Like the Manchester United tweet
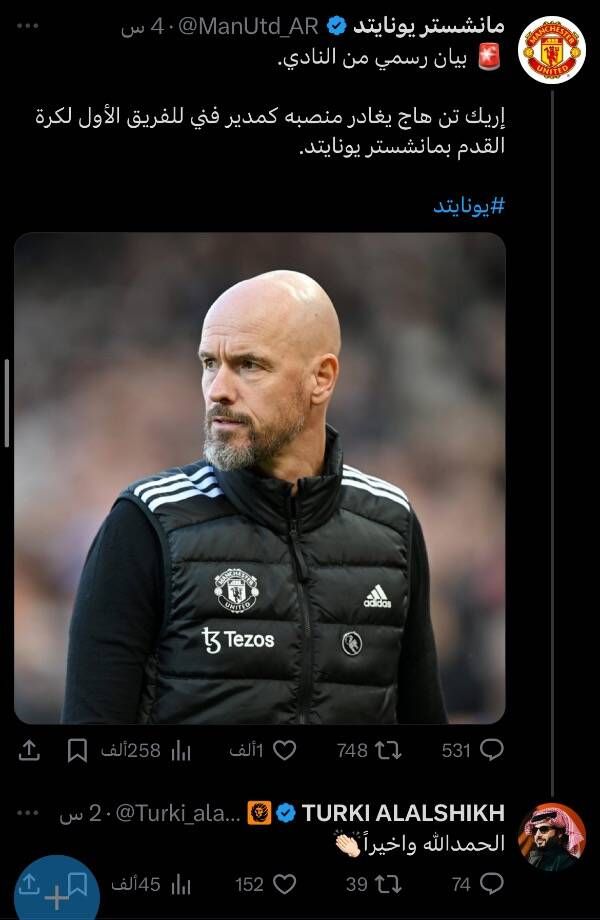Image resolution: width=600 pixels, height=920 pixels. coord(285,750)
